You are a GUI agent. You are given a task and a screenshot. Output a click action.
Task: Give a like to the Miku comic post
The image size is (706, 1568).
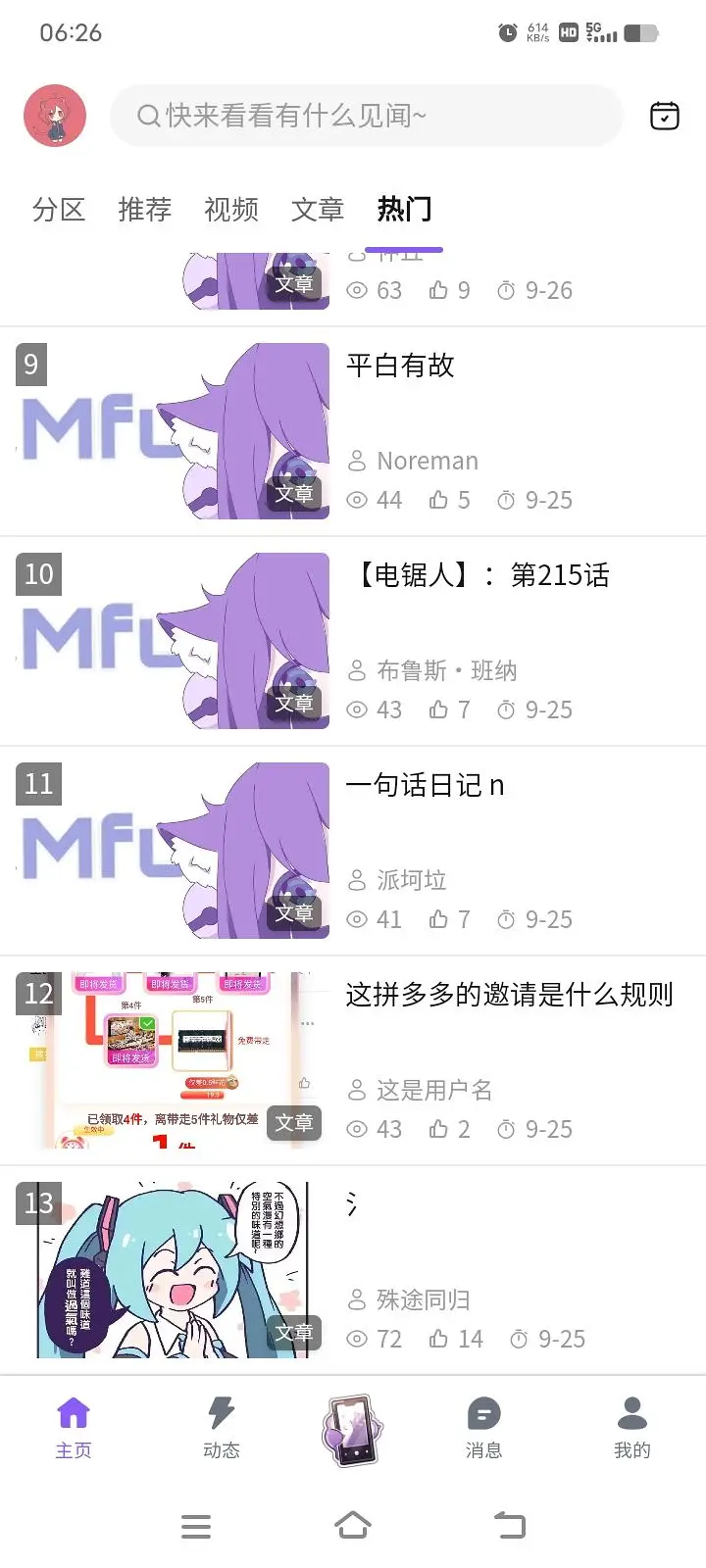point(440,1338)
